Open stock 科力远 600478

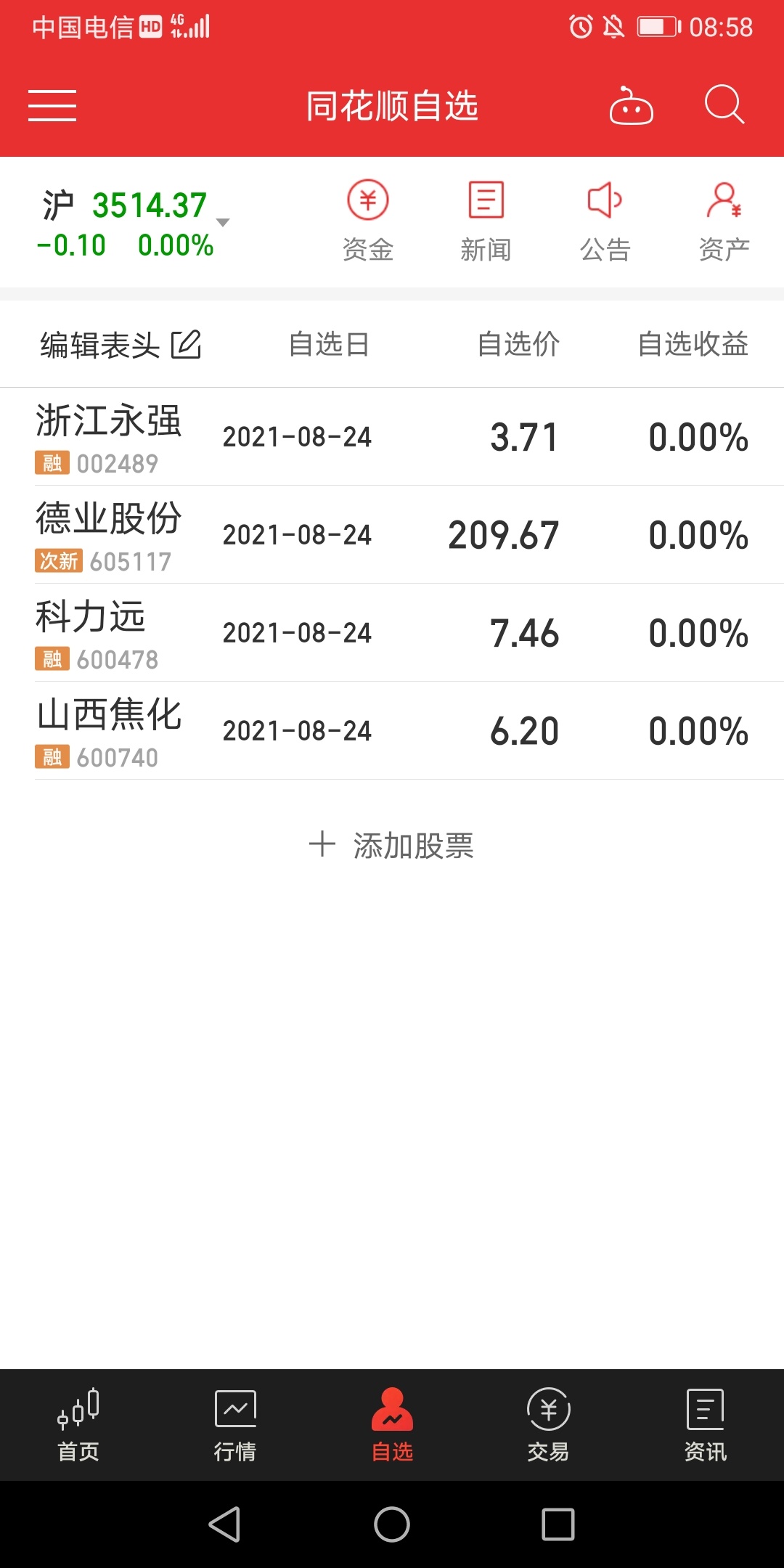392,633
